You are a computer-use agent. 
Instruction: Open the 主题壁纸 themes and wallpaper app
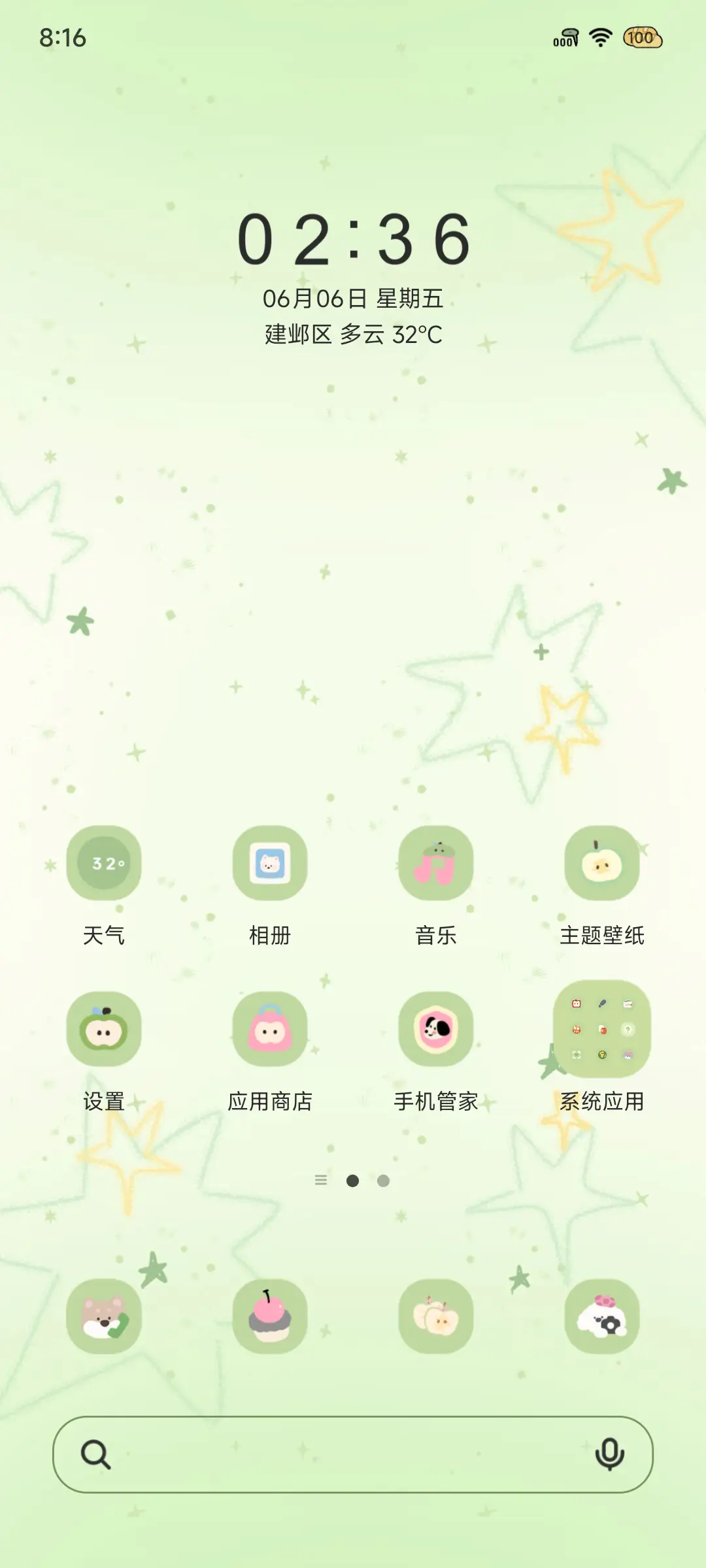point(601,864)
